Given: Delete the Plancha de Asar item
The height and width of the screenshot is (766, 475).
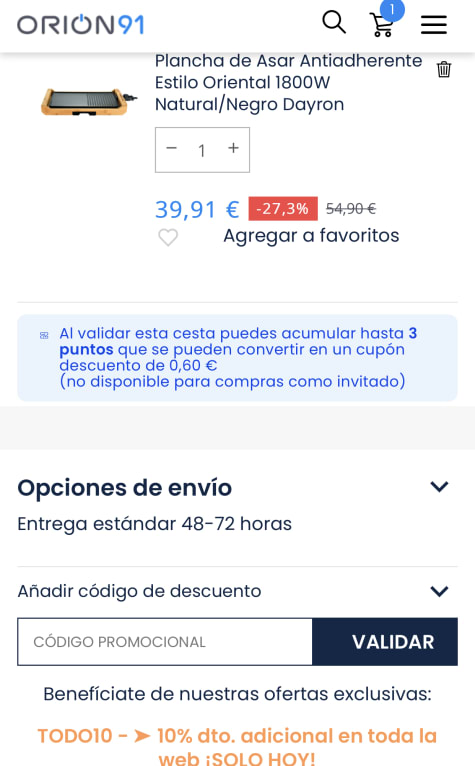Looking at the screenshot, I should click(444, 69).
